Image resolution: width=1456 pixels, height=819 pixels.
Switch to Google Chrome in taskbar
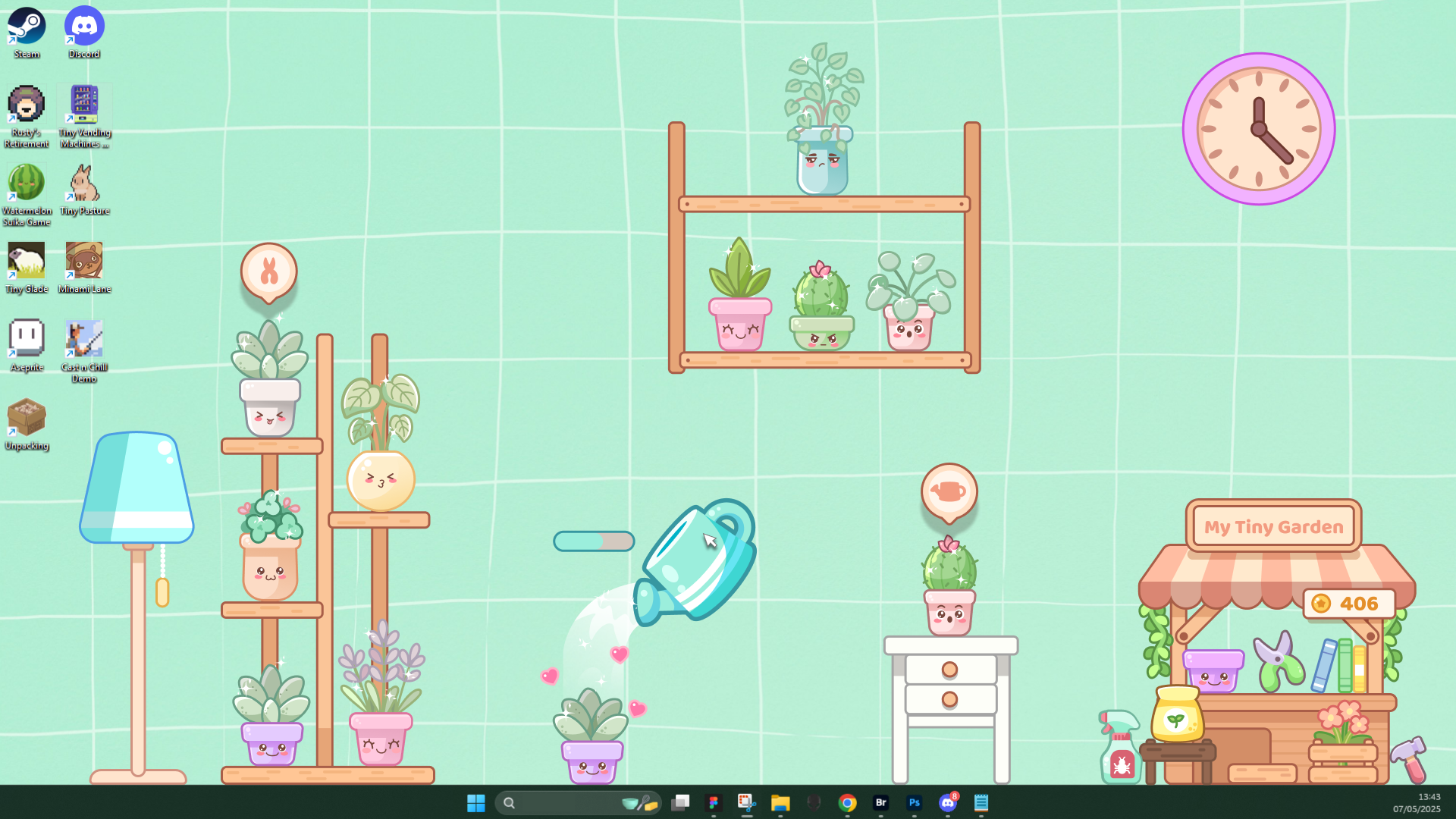[847, 803]
